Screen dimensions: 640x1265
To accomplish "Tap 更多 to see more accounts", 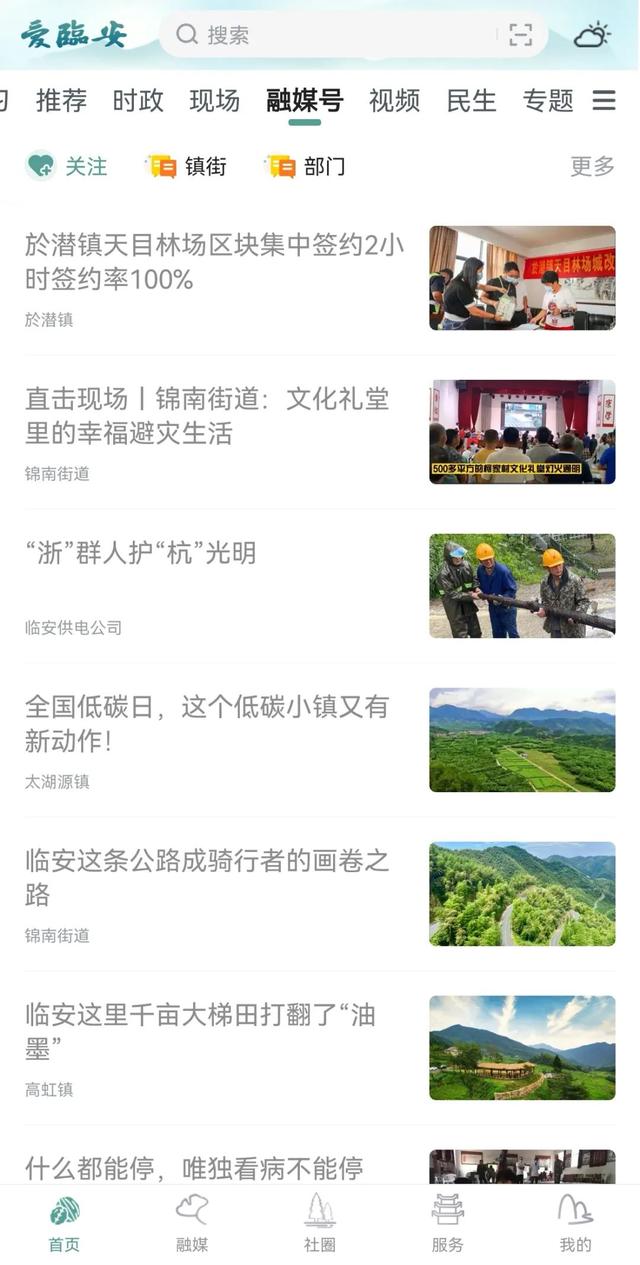I will [x=592, y=166].
